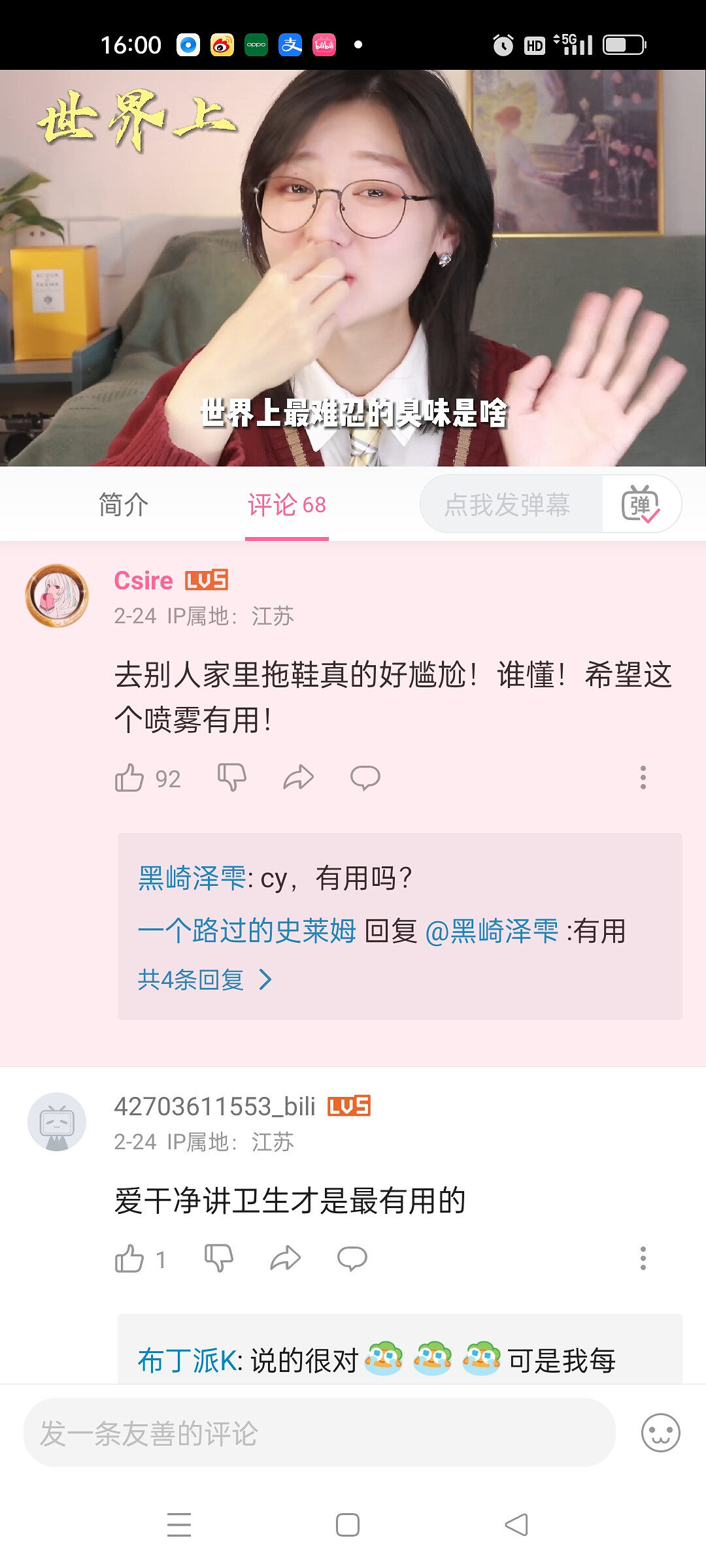Open Csire's profile avatar
The width and height of the screenshot is (706, 1568).
click(57, 596)
